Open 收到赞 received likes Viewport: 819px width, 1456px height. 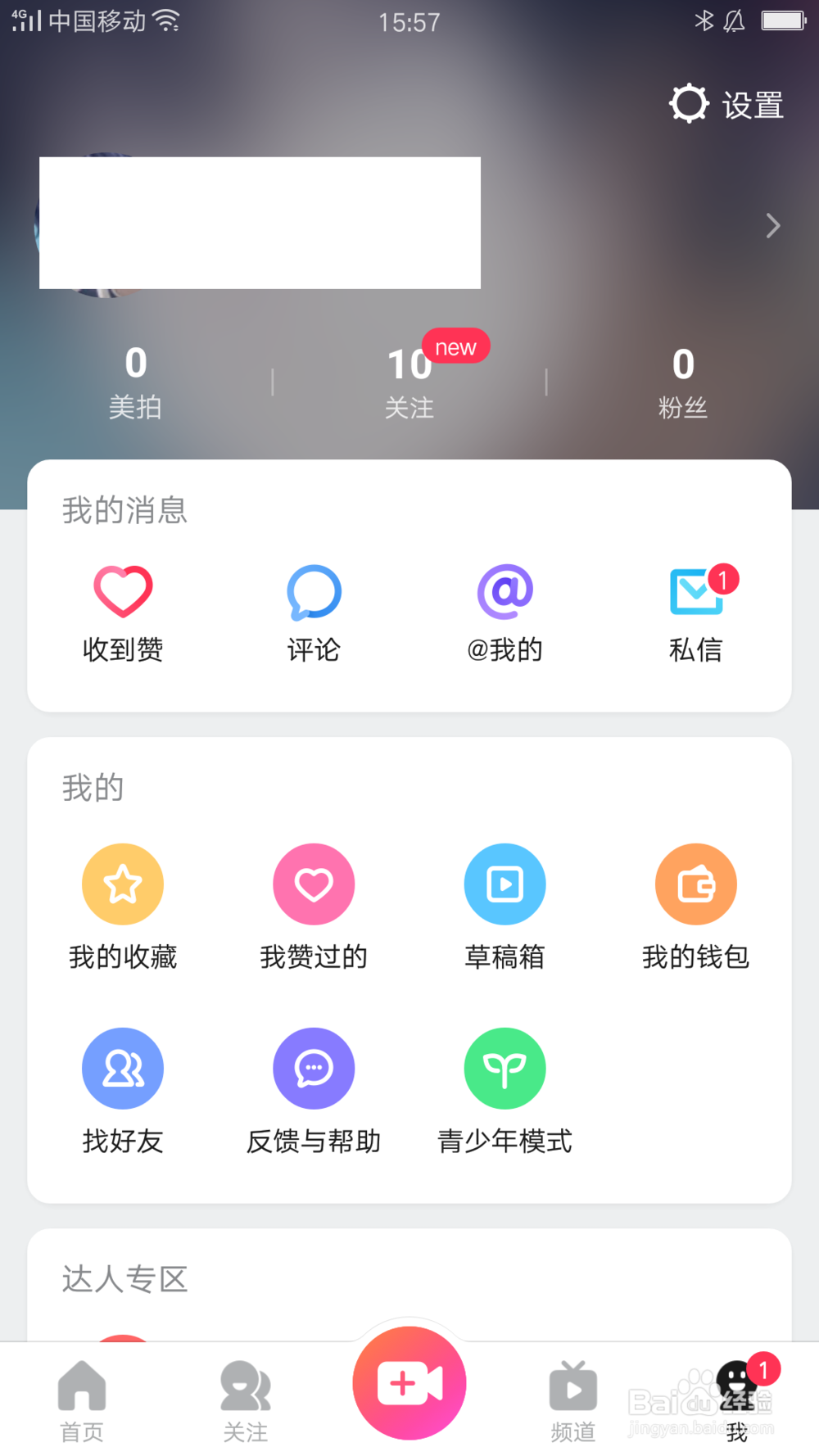(123, 614)
